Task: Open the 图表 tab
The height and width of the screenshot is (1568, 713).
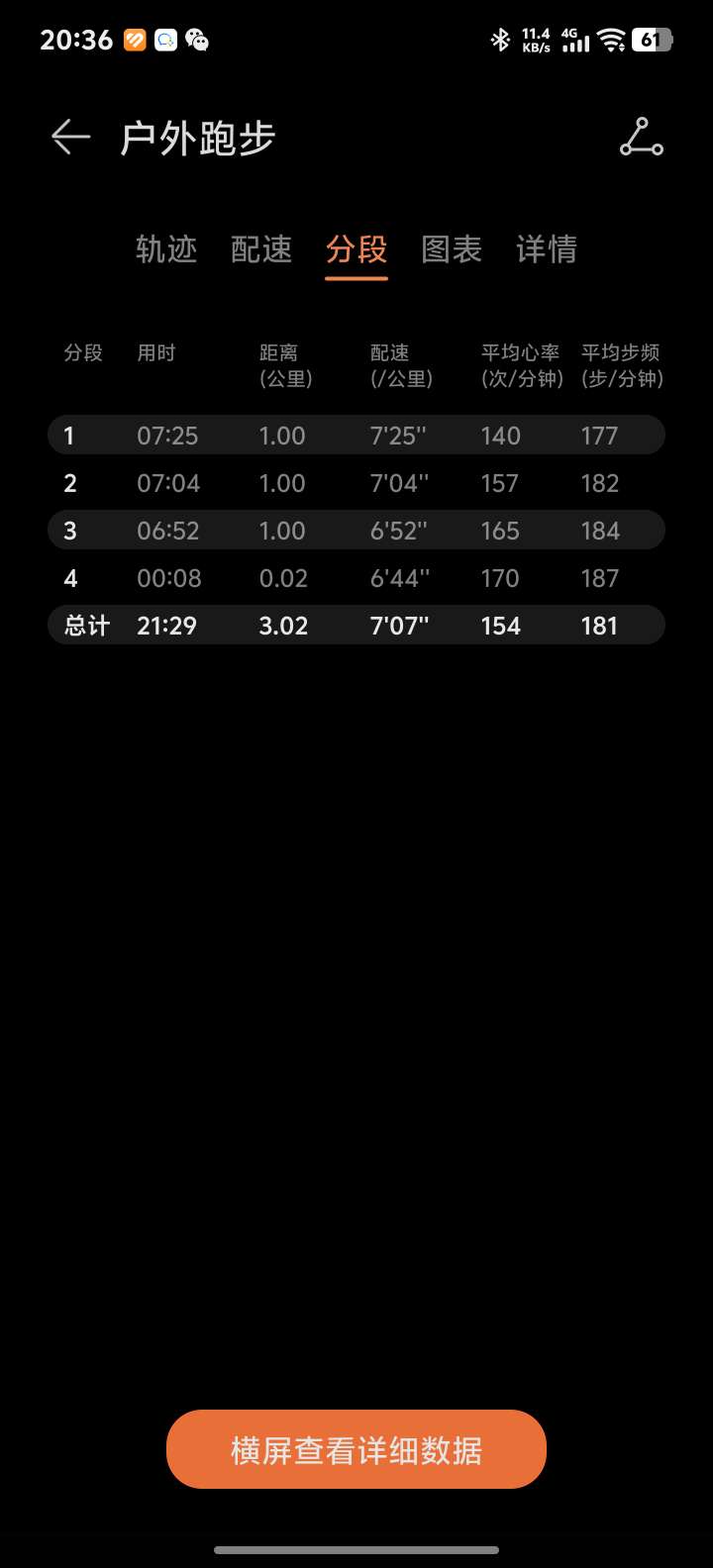Action: click(x=452, y=249)
